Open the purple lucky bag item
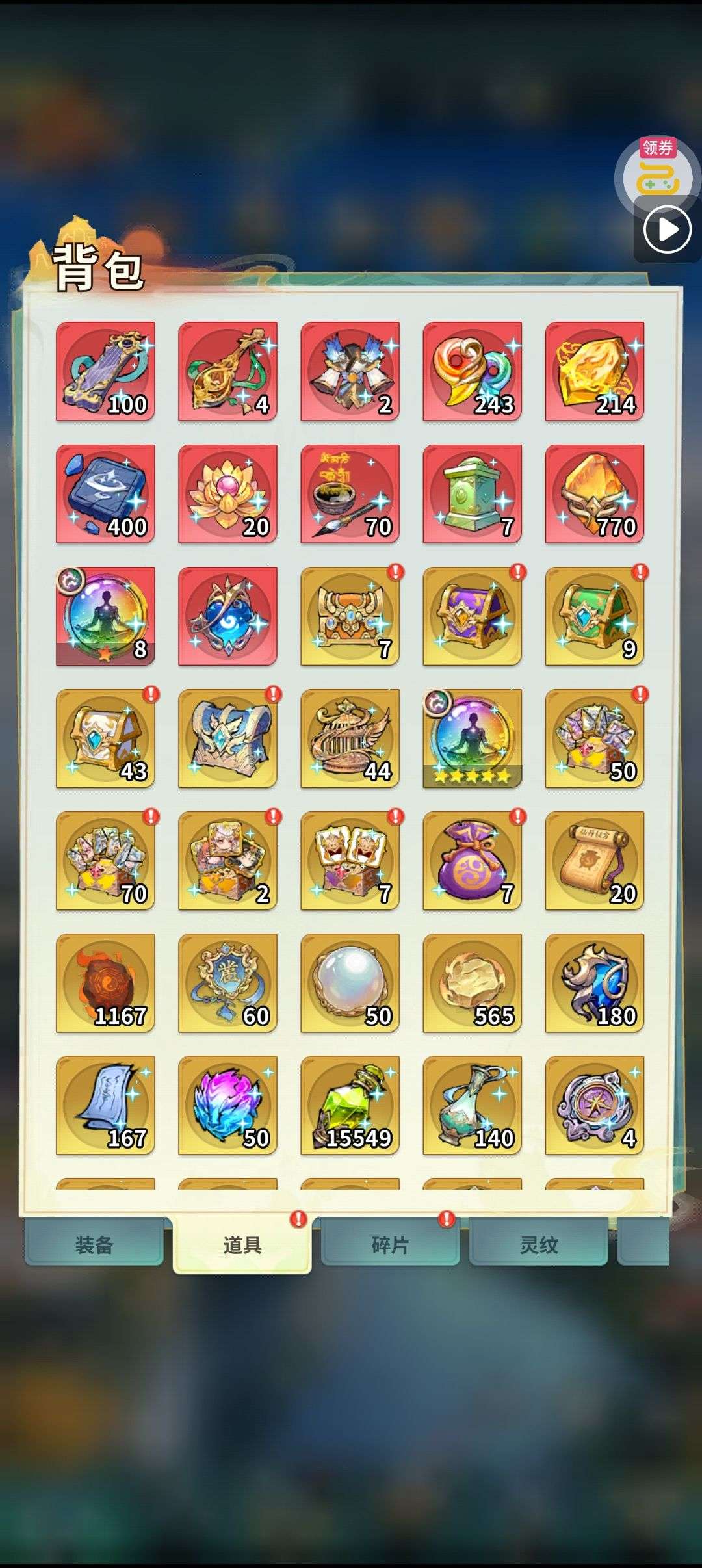702x1568 pixels. coord(473,860)
